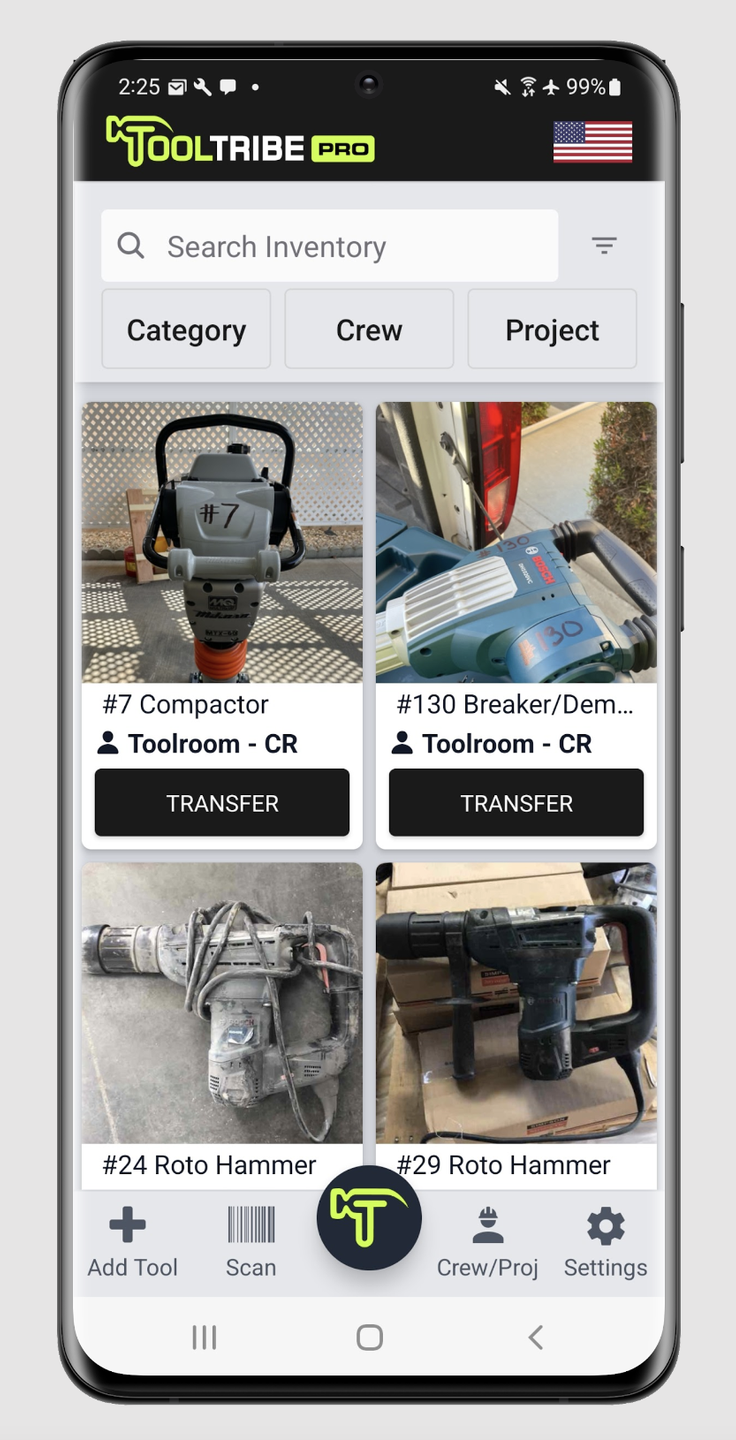Filter tools by Crew
The image size is (736, 1440).
[x=369, y=330]
